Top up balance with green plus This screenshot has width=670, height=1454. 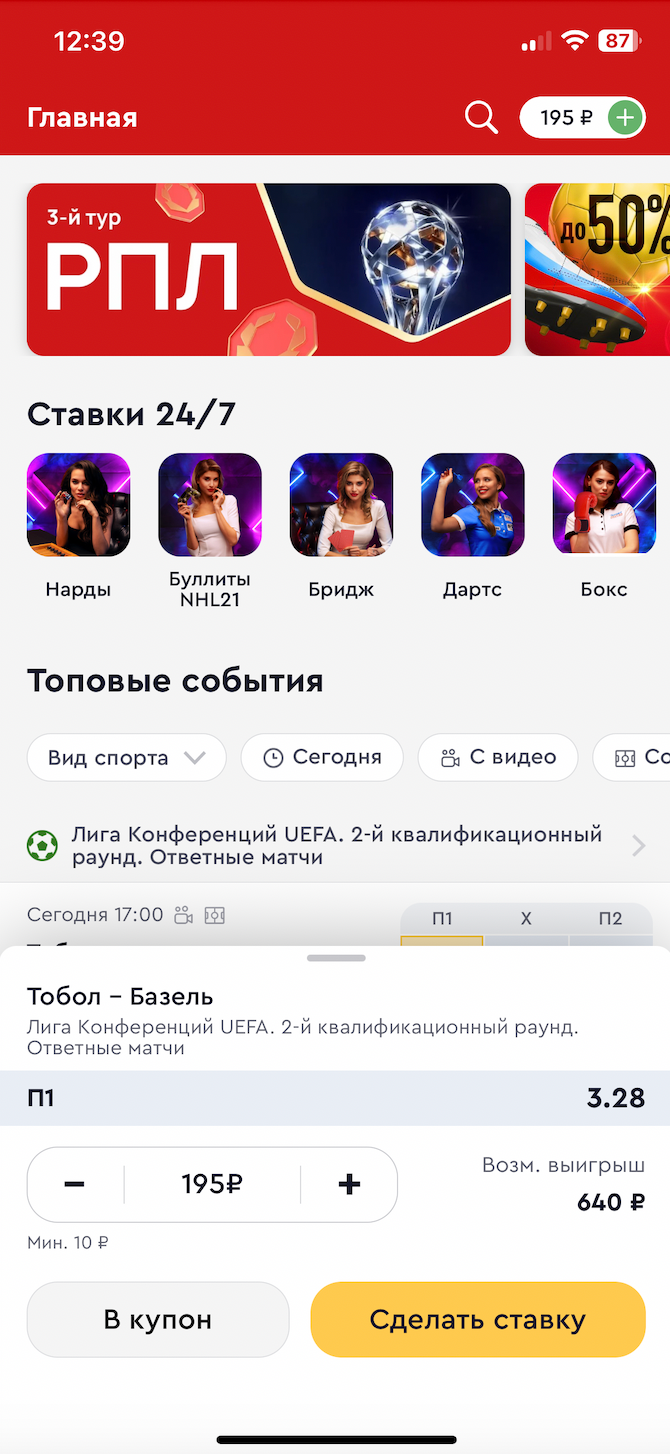pos(625,118)
